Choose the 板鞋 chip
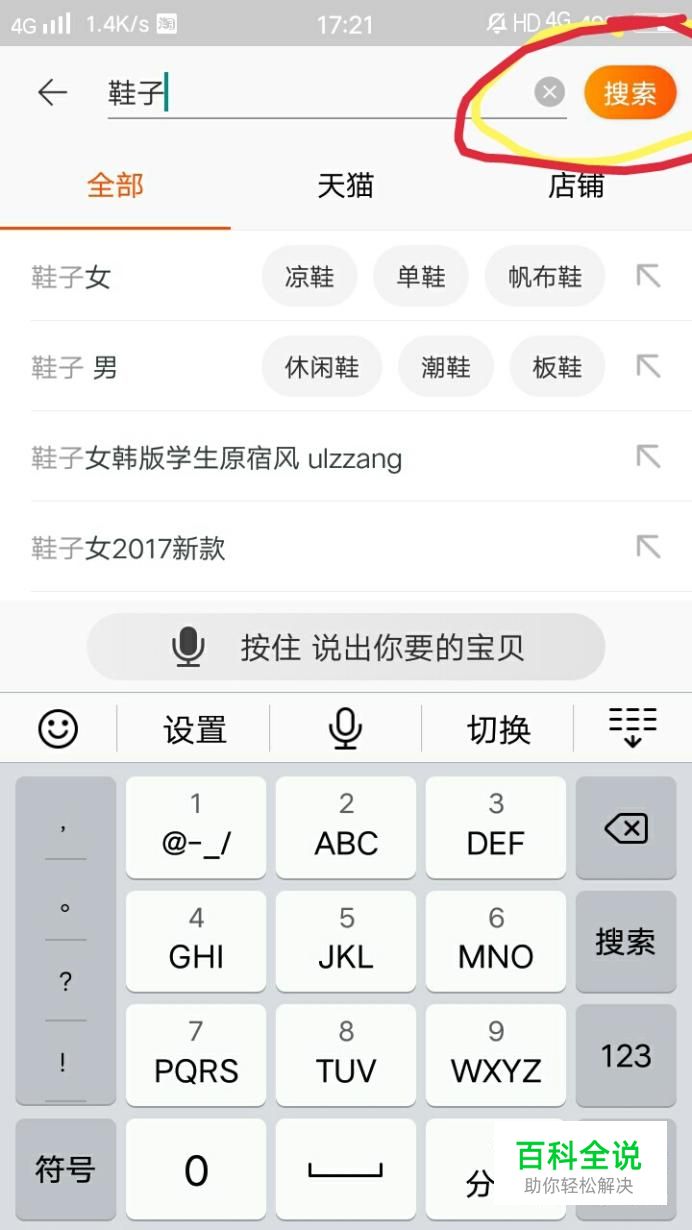 coord(557,367)
